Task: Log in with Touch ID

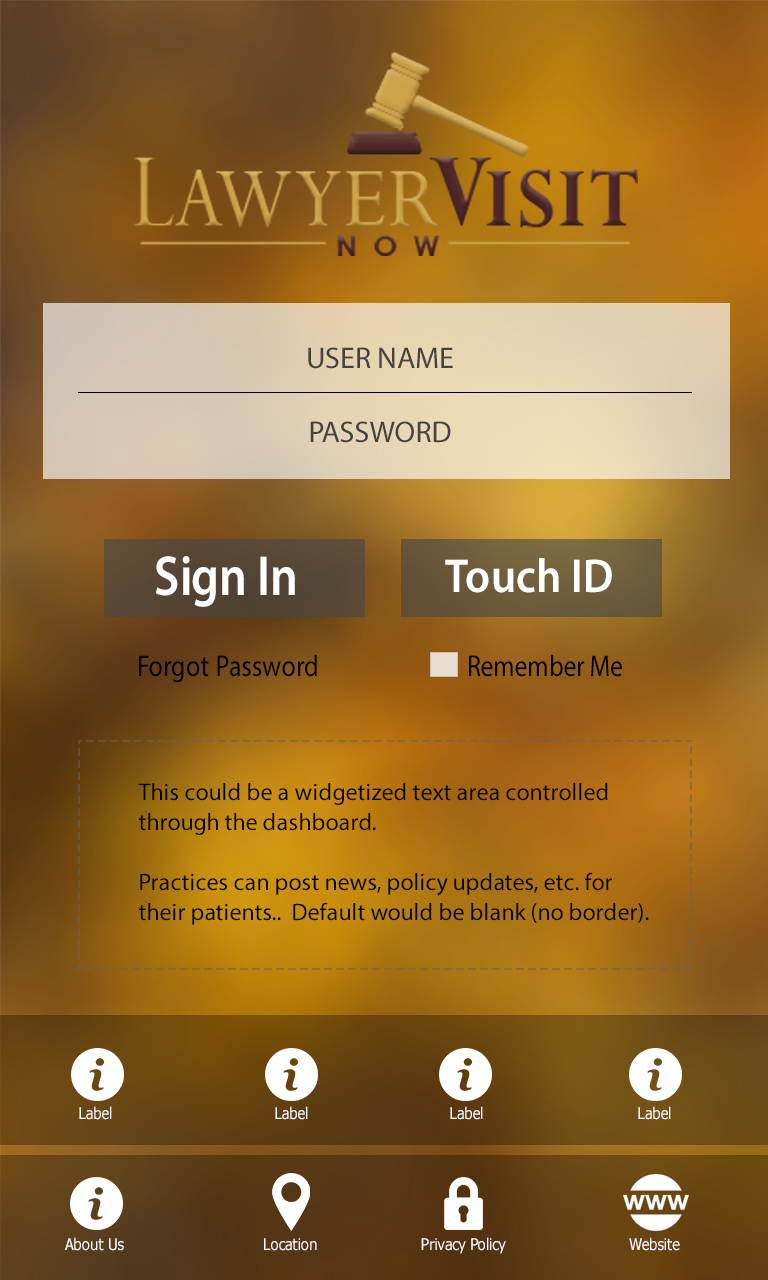Action: 531,578
